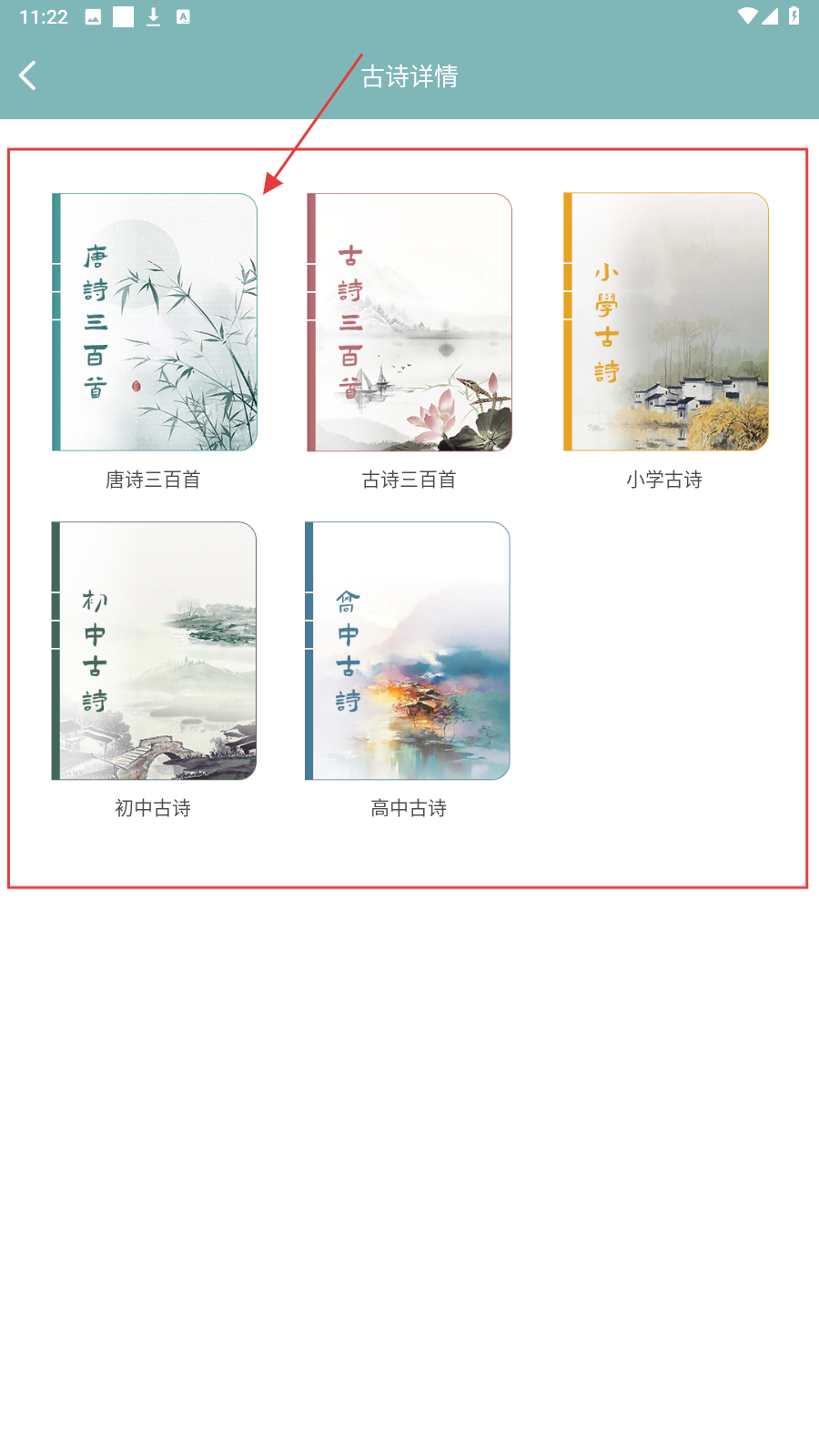Open the 古诗三百首 collection
Image resolution: width=819 pixels, height=1456 pixels.
click(x=409, y=322)
